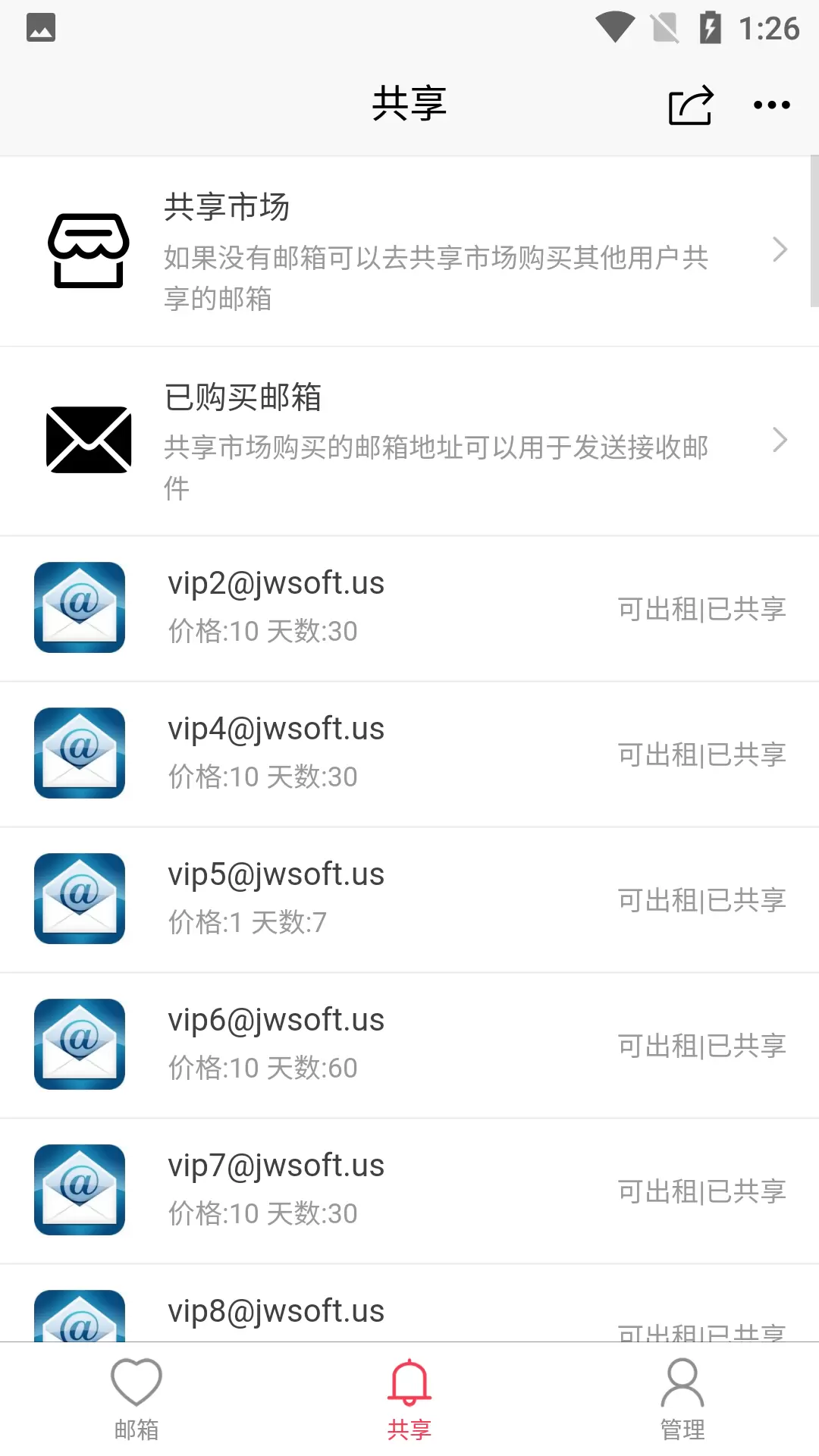The height and width of the screenshot is (1456, 819).
Task: Open the 共享市场 sharing market
Action: click(409, 251)
